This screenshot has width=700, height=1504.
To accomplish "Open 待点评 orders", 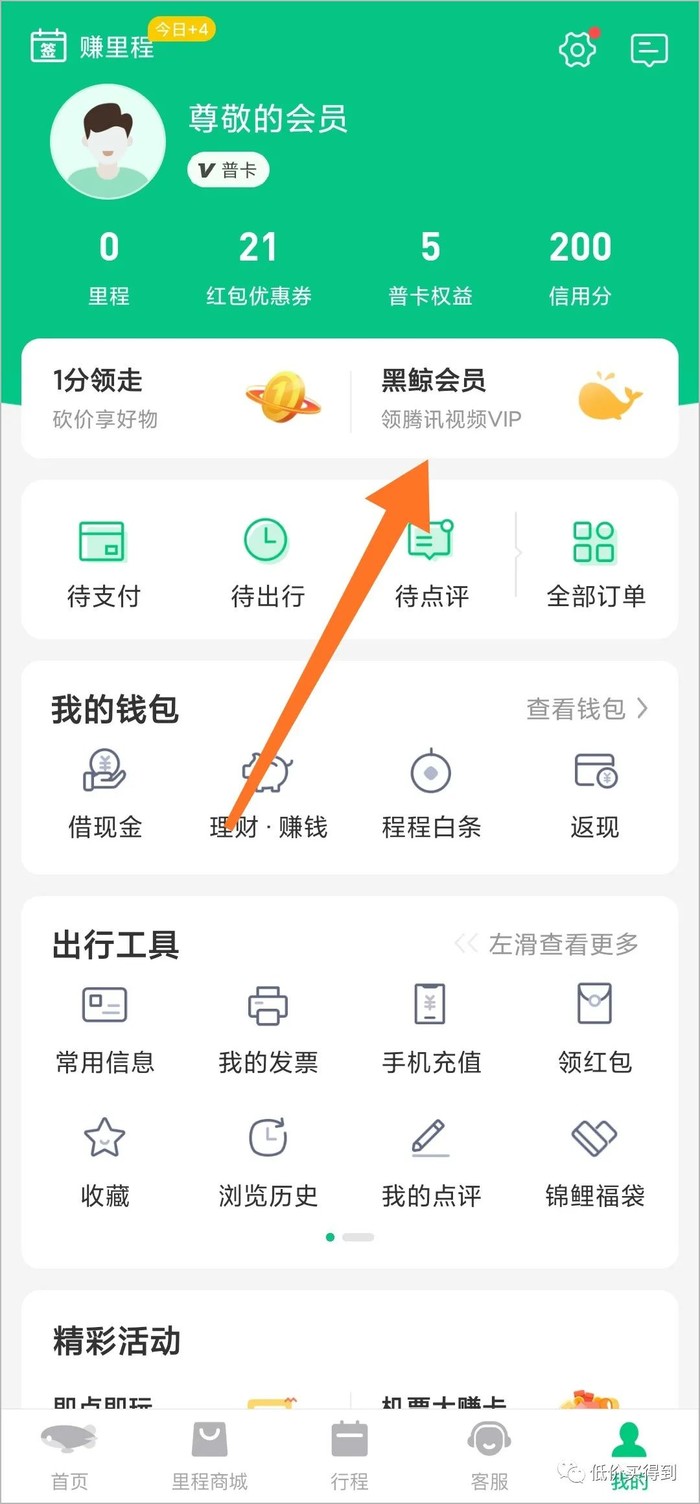I will pyautogui.click(x=431, y=563).
